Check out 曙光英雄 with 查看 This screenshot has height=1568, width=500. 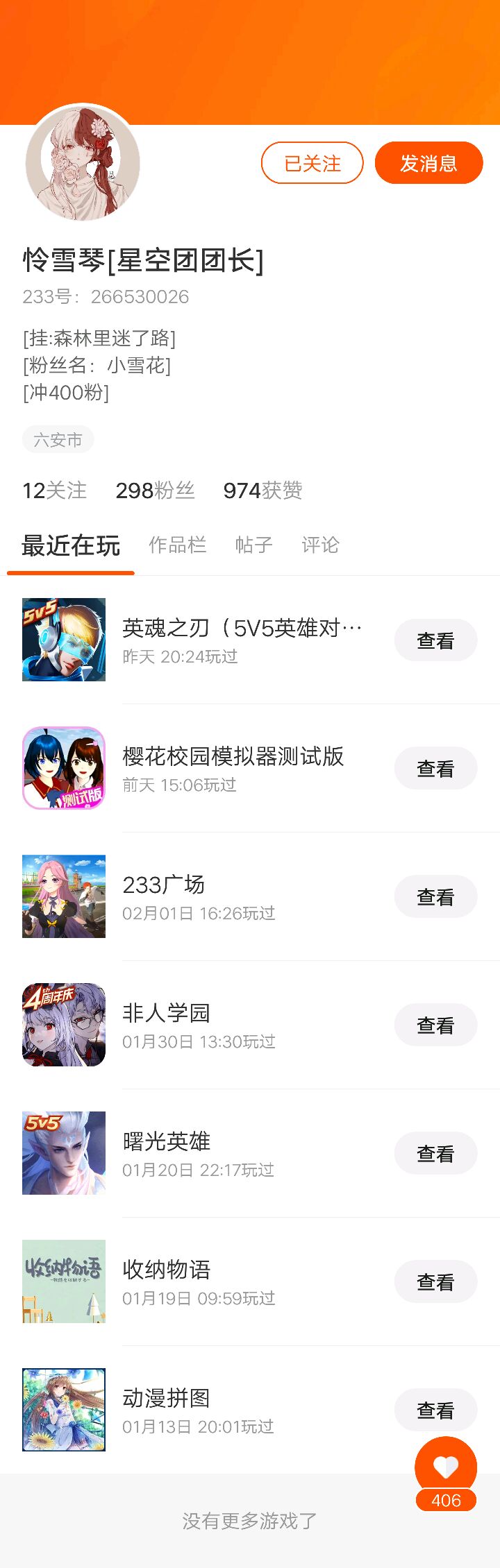[x=435, y=1154]
